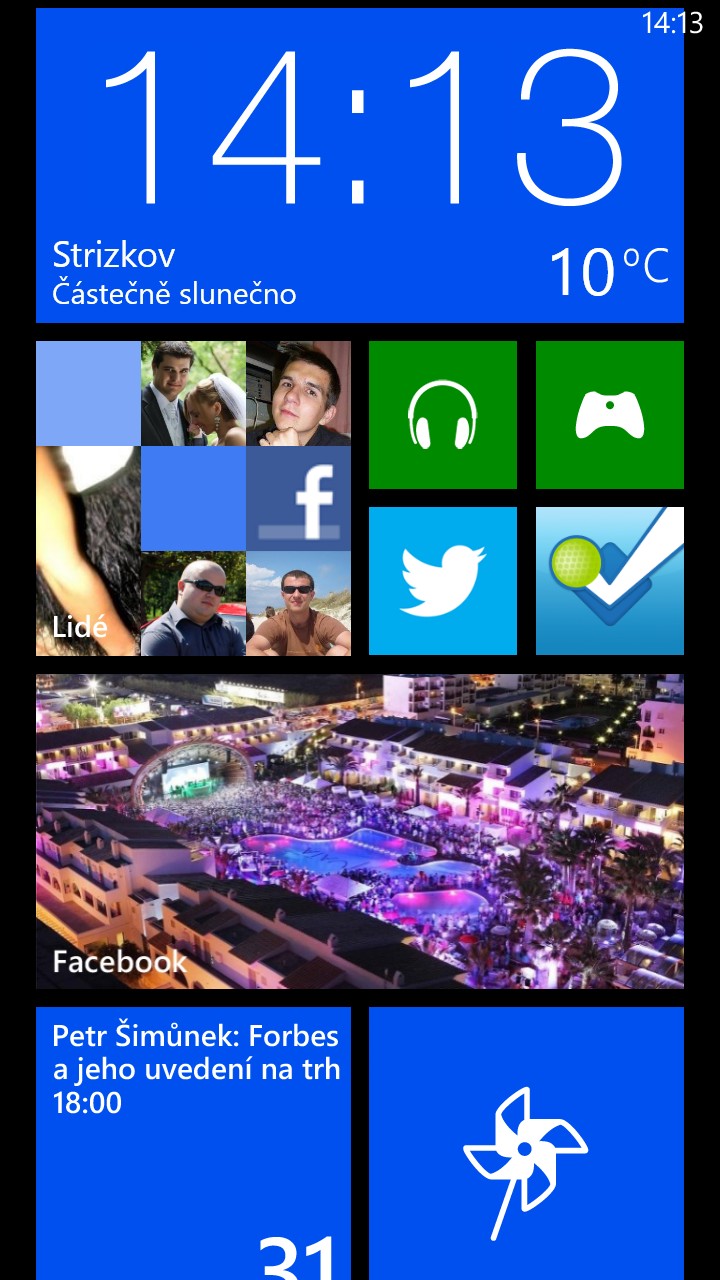Launch the pinwheel app tile

526,1143
